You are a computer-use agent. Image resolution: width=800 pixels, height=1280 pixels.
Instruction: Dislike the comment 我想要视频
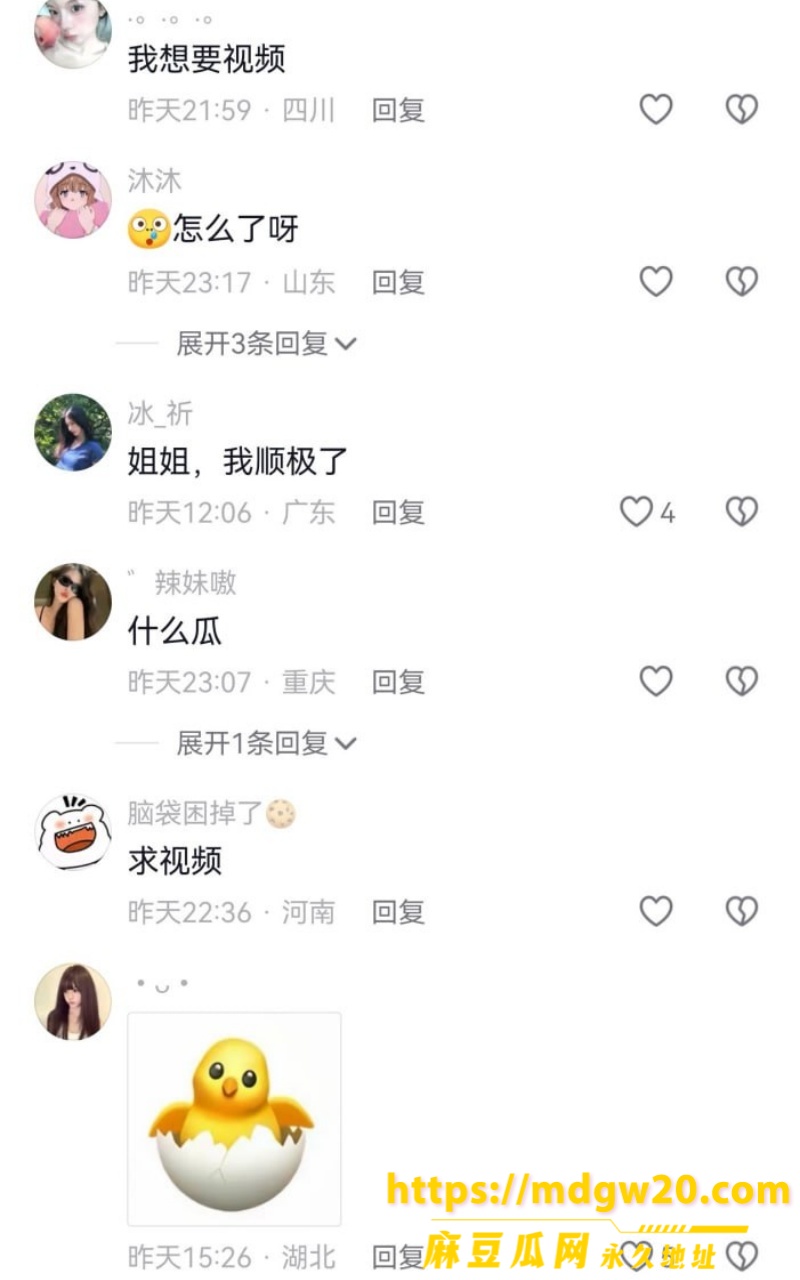[x=741, y=109]
